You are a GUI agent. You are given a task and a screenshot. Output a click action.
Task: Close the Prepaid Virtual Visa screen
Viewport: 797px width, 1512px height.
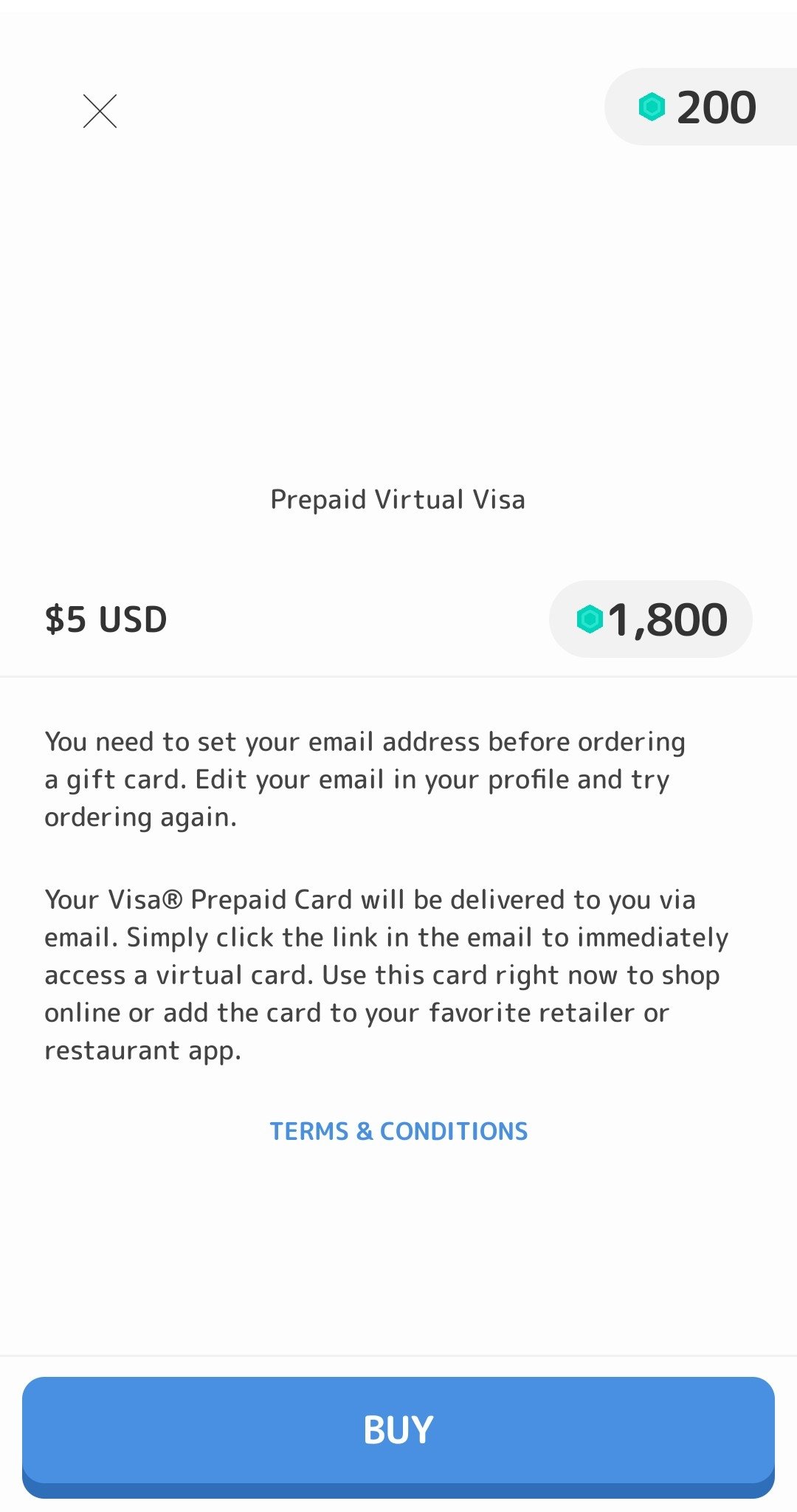(x=100, y=111)
